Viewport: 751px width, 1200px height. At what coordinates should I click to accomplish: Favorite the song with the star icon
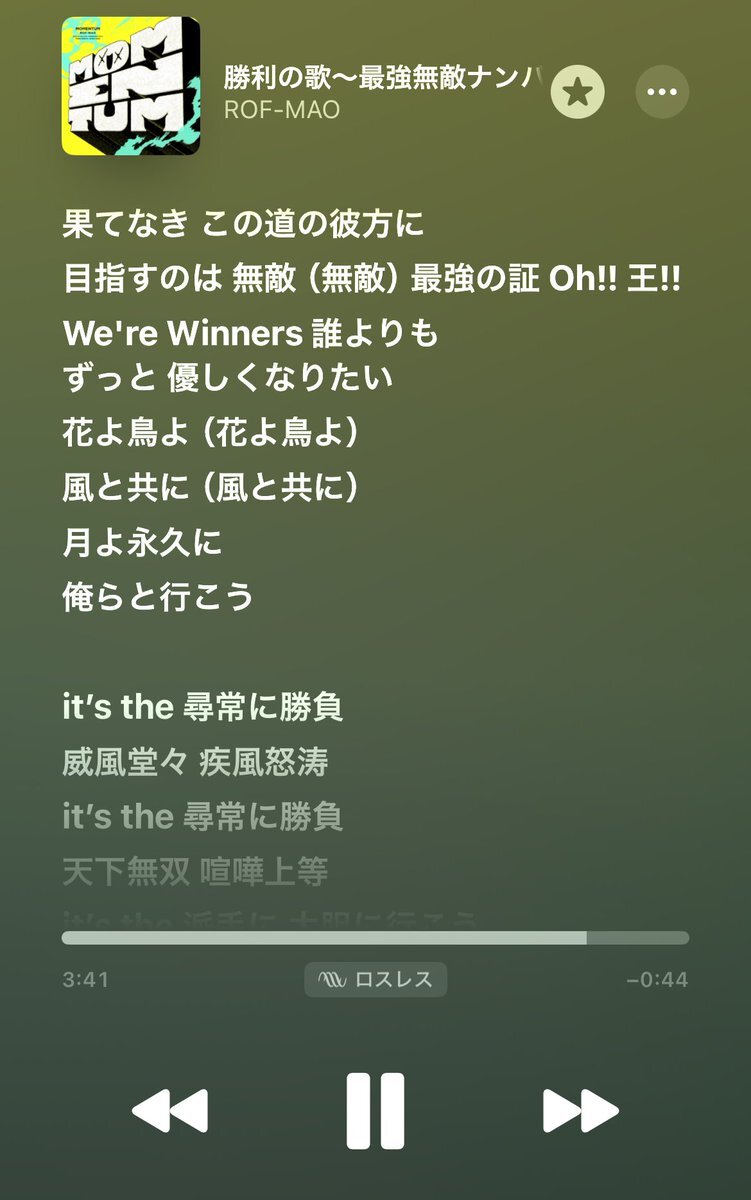coord(577,93)
